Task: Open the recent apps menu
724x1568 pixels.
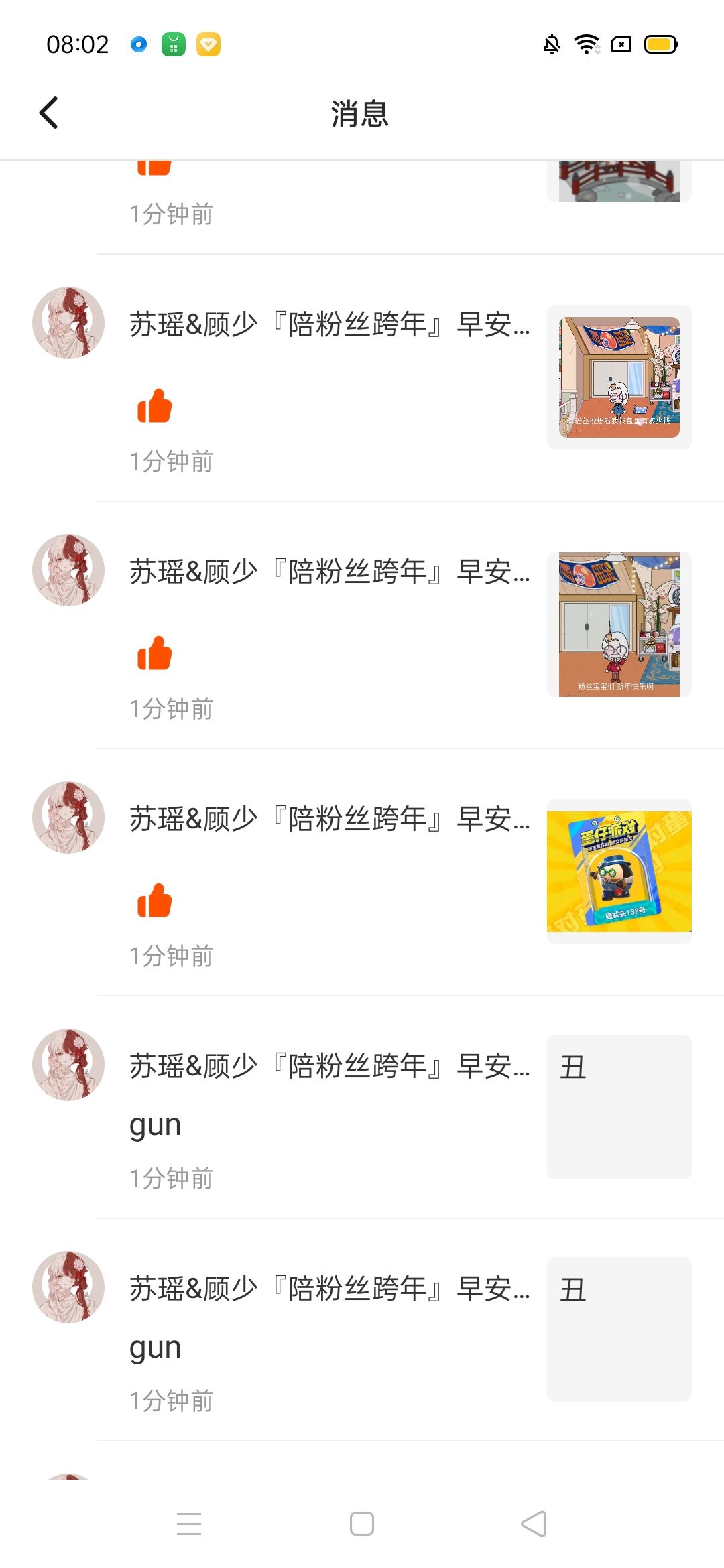Action: (189, 1524)
